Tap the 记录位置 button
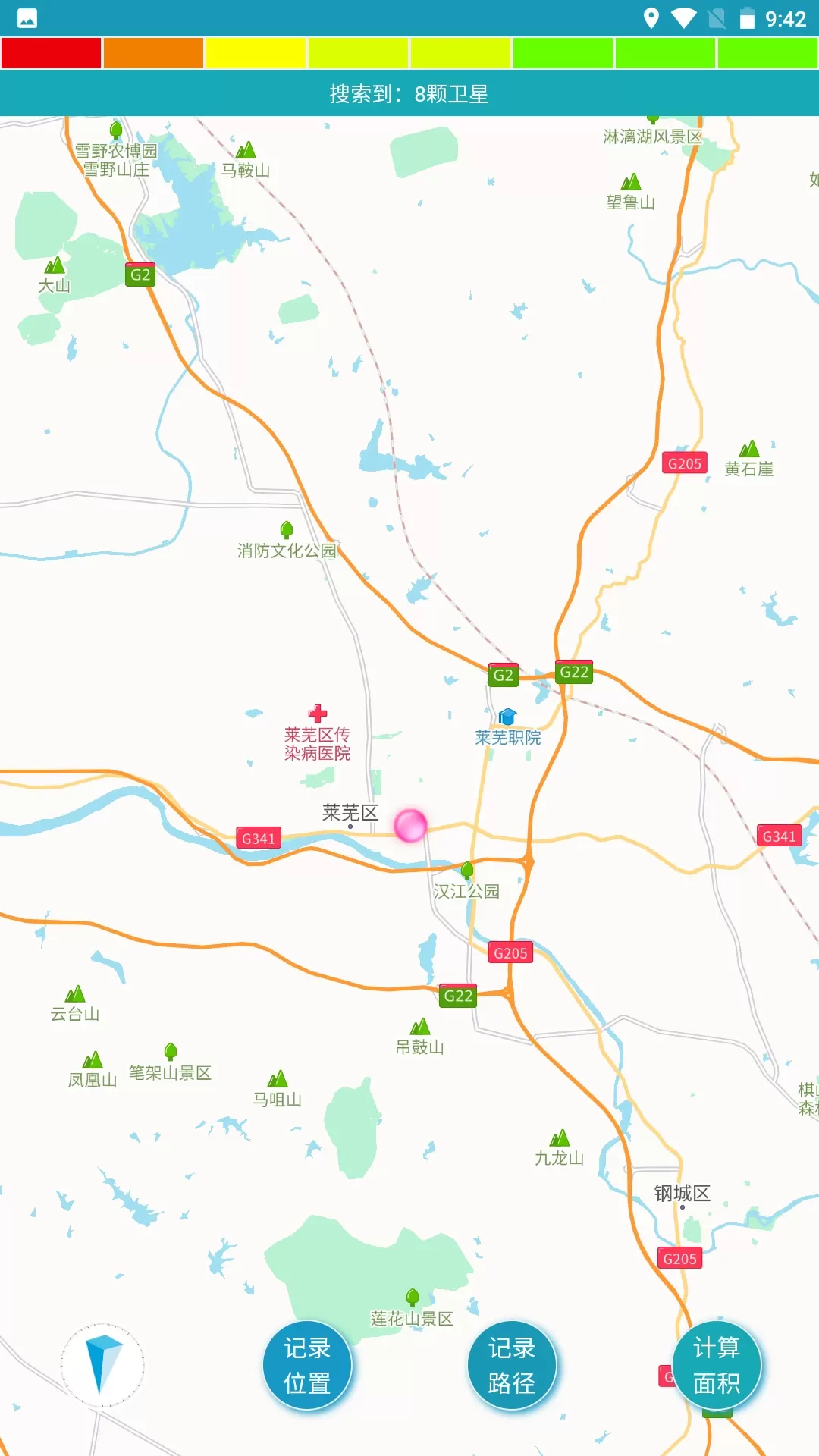Image resolution: width=819 pixels, height=1456 pixels. [307, 1365]
